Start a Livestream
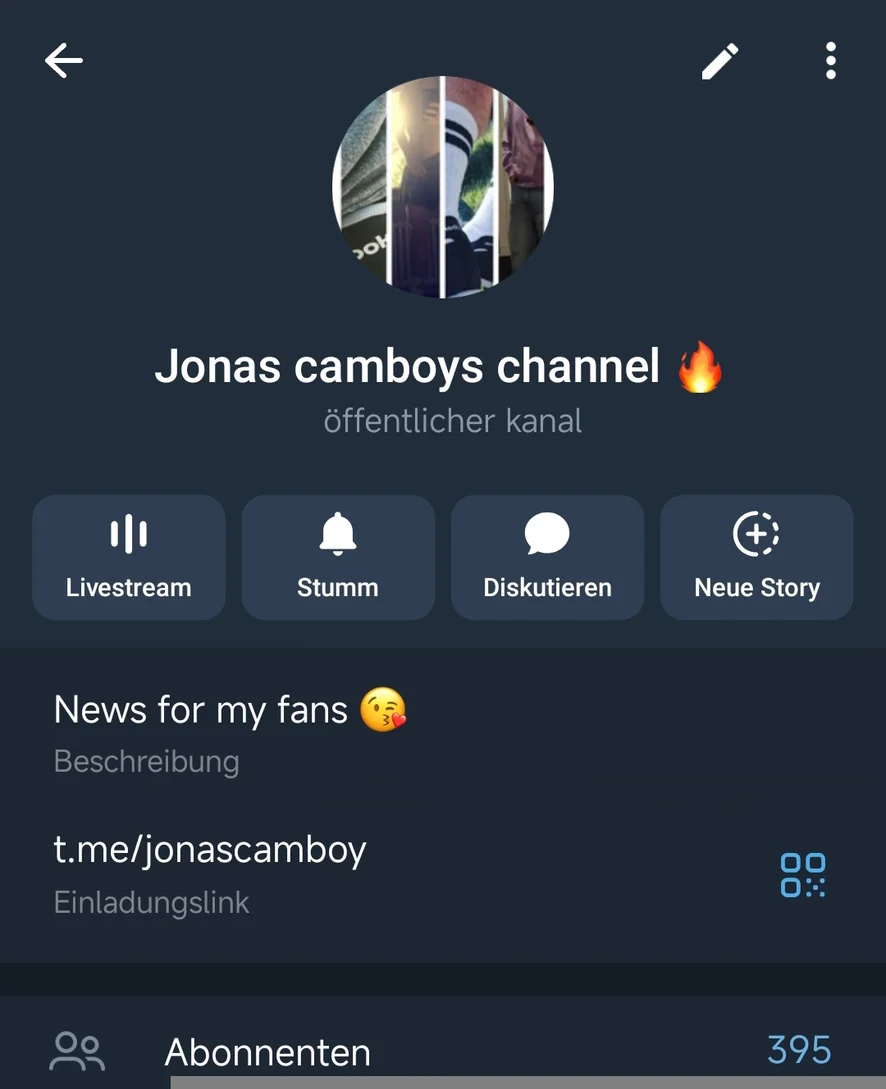This screenshot has width=886, height=1089. 129,557
